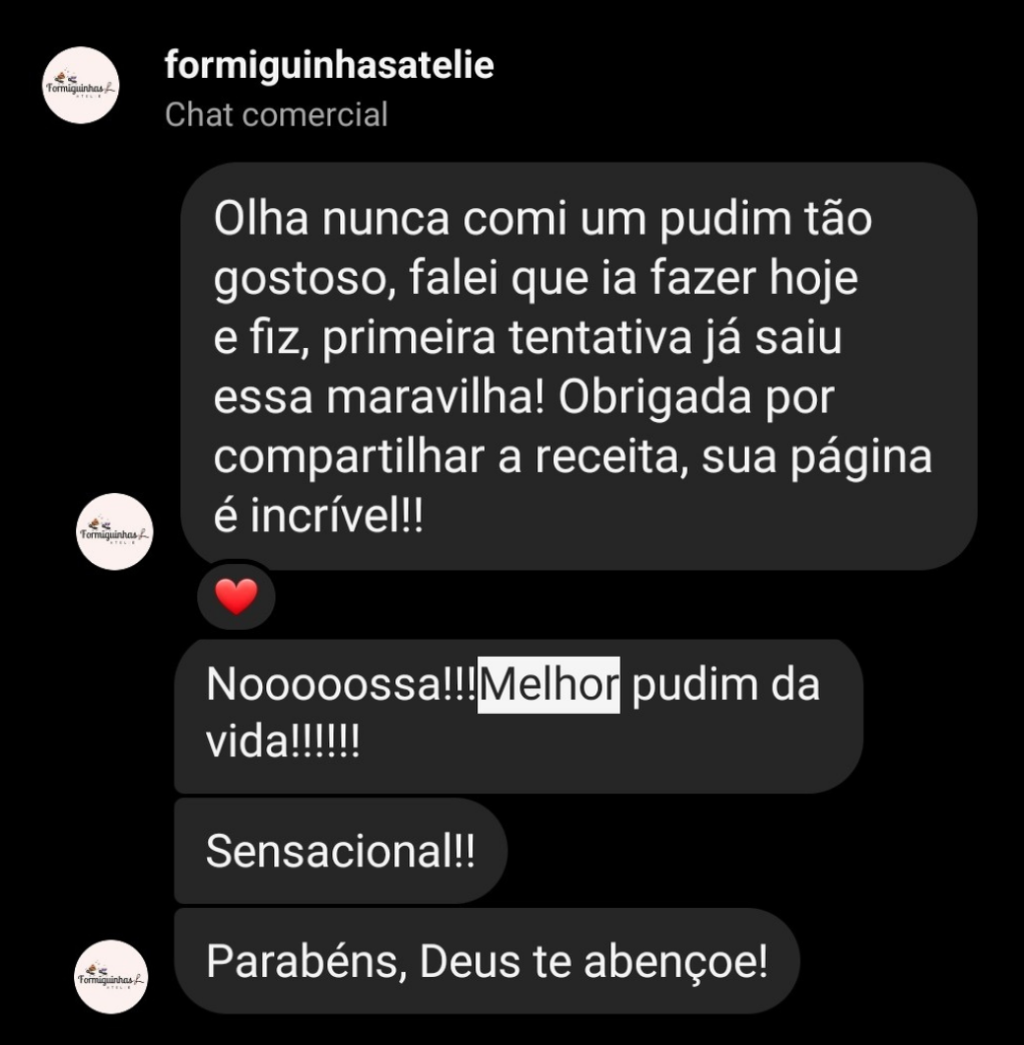The height and width of the screenshot is (1045, 1024).
Task: Open formiguinhasatelie profile from chat header name
Action: [x=329, y=67]
